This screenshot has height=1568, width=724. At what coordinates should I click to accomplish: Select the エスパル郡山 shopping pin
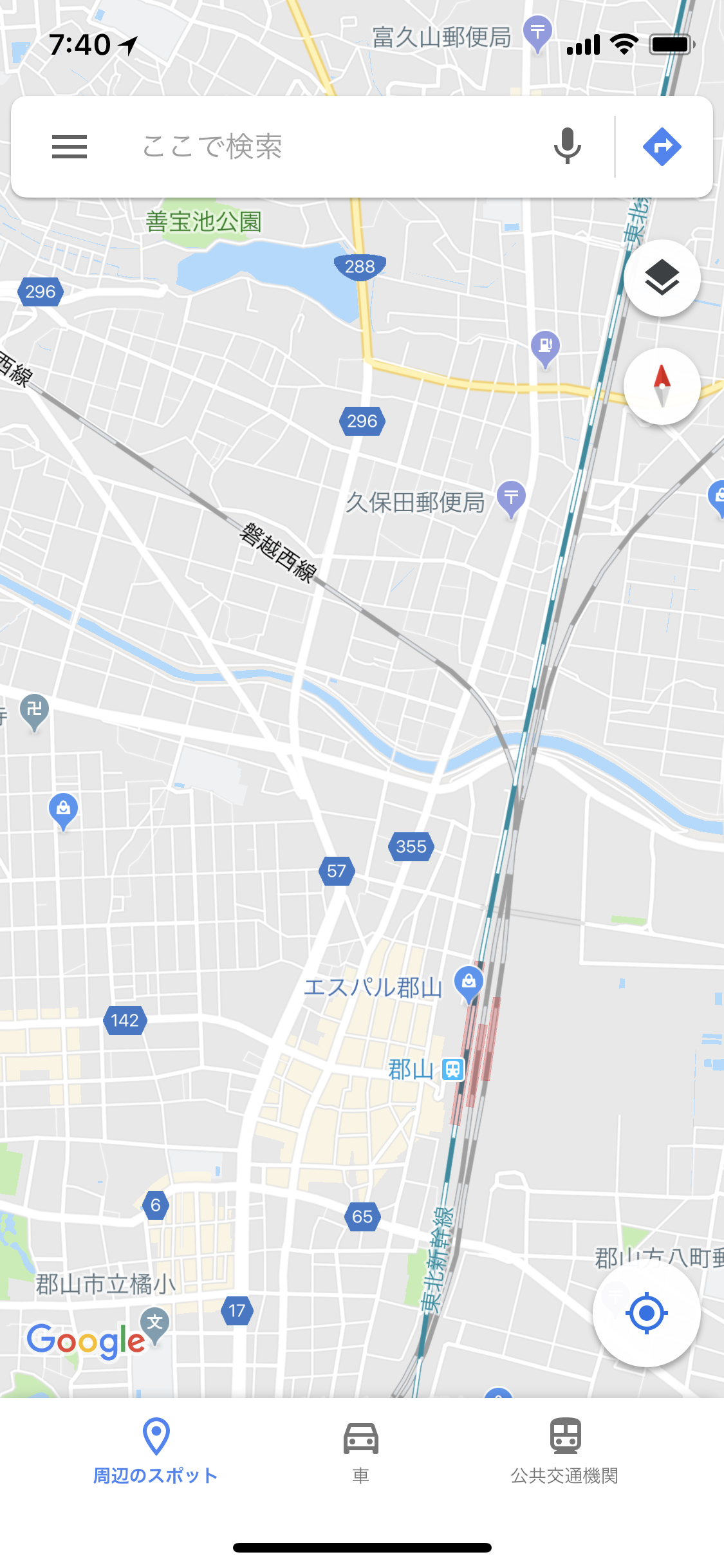coord(469,983)
